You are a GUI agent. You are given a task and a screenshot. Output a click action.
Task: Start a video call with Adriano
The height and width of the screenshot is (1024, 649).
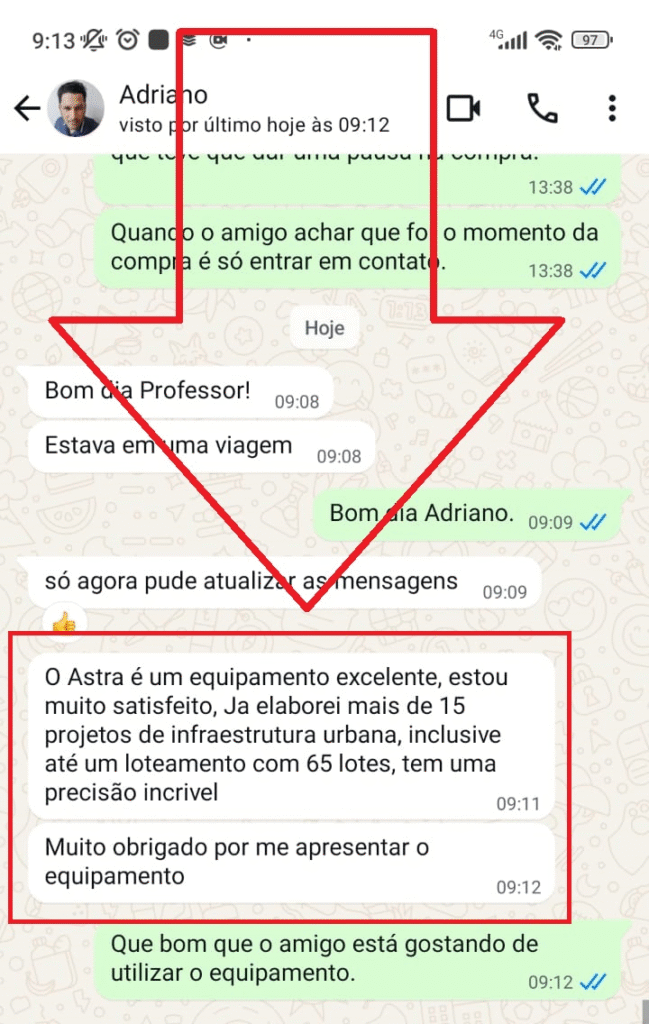coord(463,108)
